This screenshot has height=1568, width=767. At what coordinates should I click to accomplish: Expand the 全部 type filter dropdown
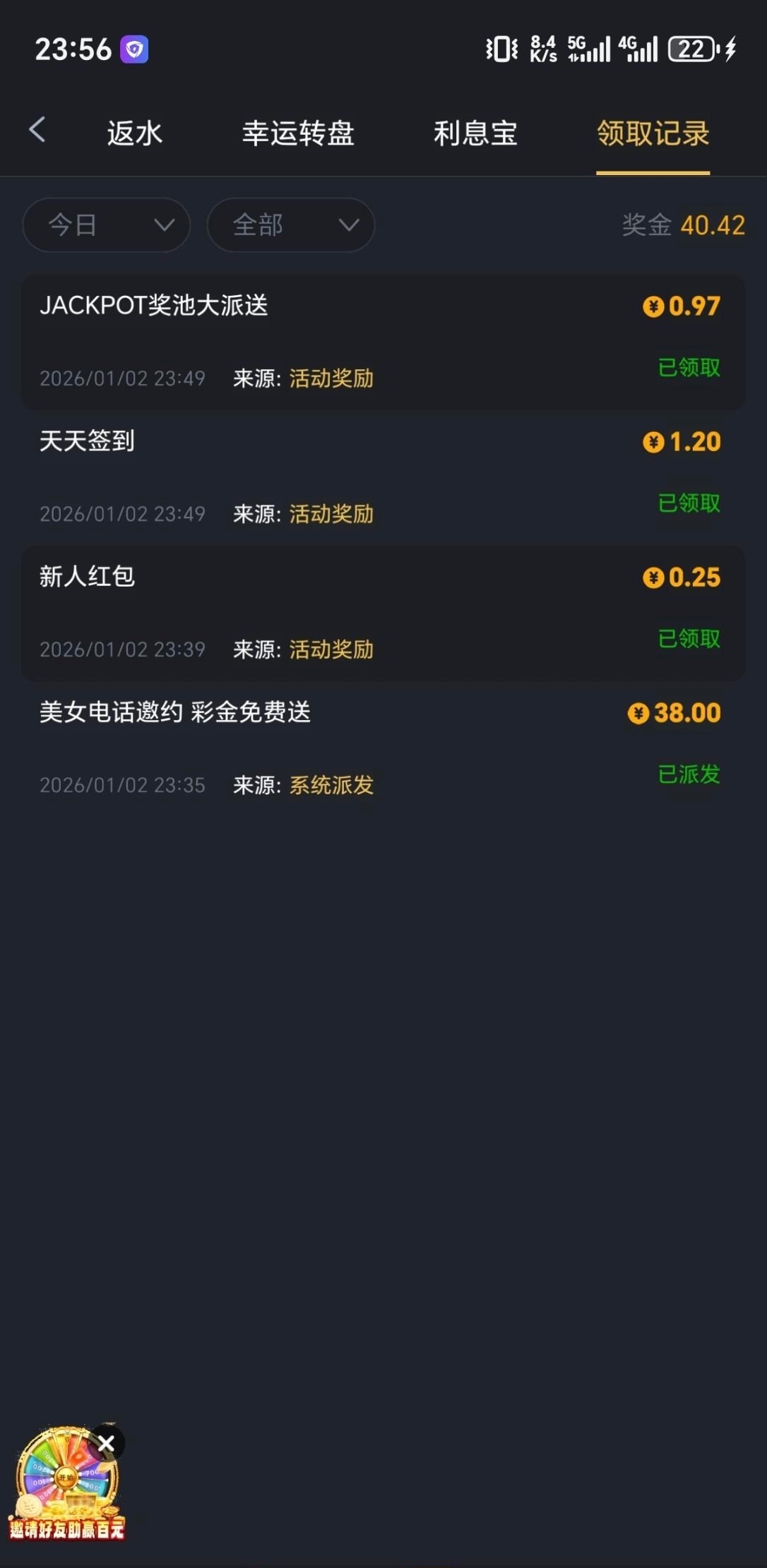coord(290,225)
